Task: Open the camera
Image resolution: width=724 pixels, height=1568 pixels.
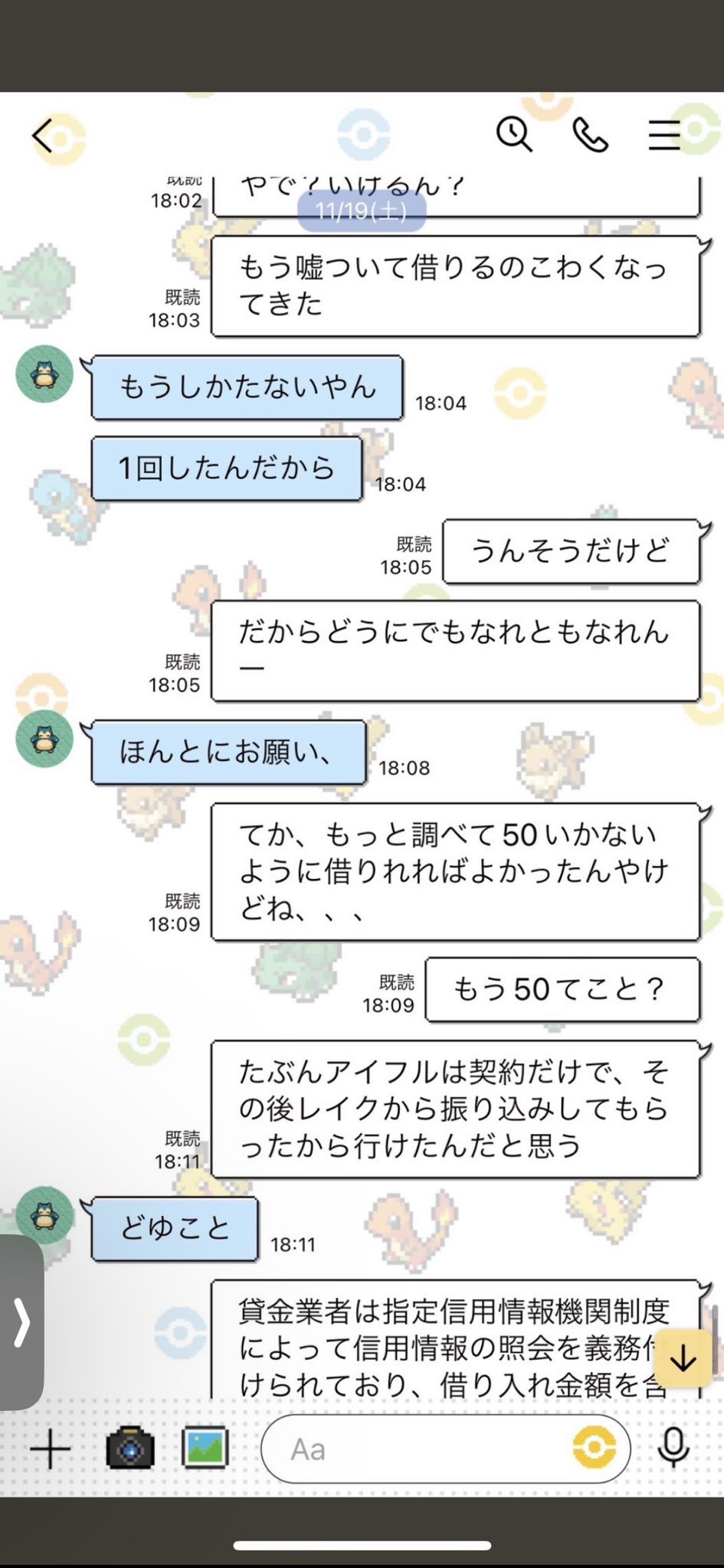Action: point(130,1447)
